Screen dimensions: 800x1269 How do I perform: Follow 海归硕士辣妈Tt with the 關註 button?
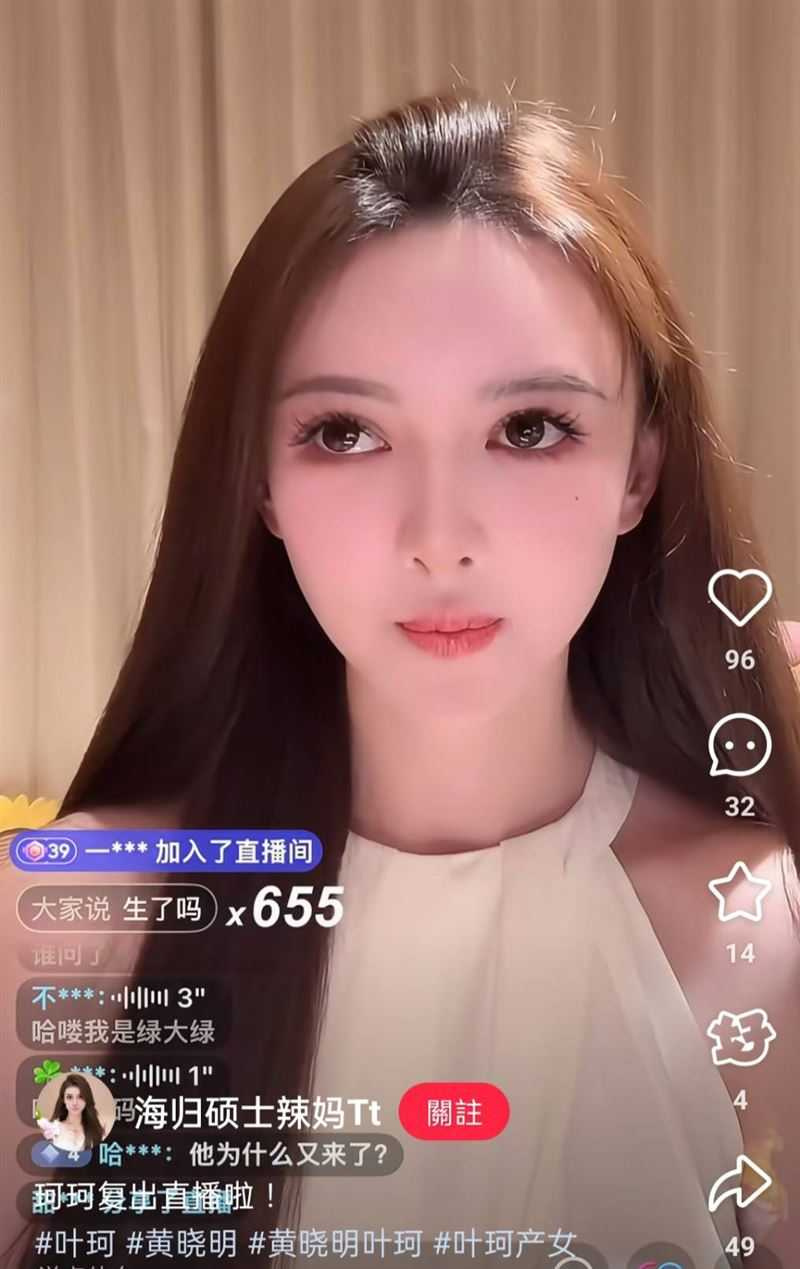[x=454, y=1112]
